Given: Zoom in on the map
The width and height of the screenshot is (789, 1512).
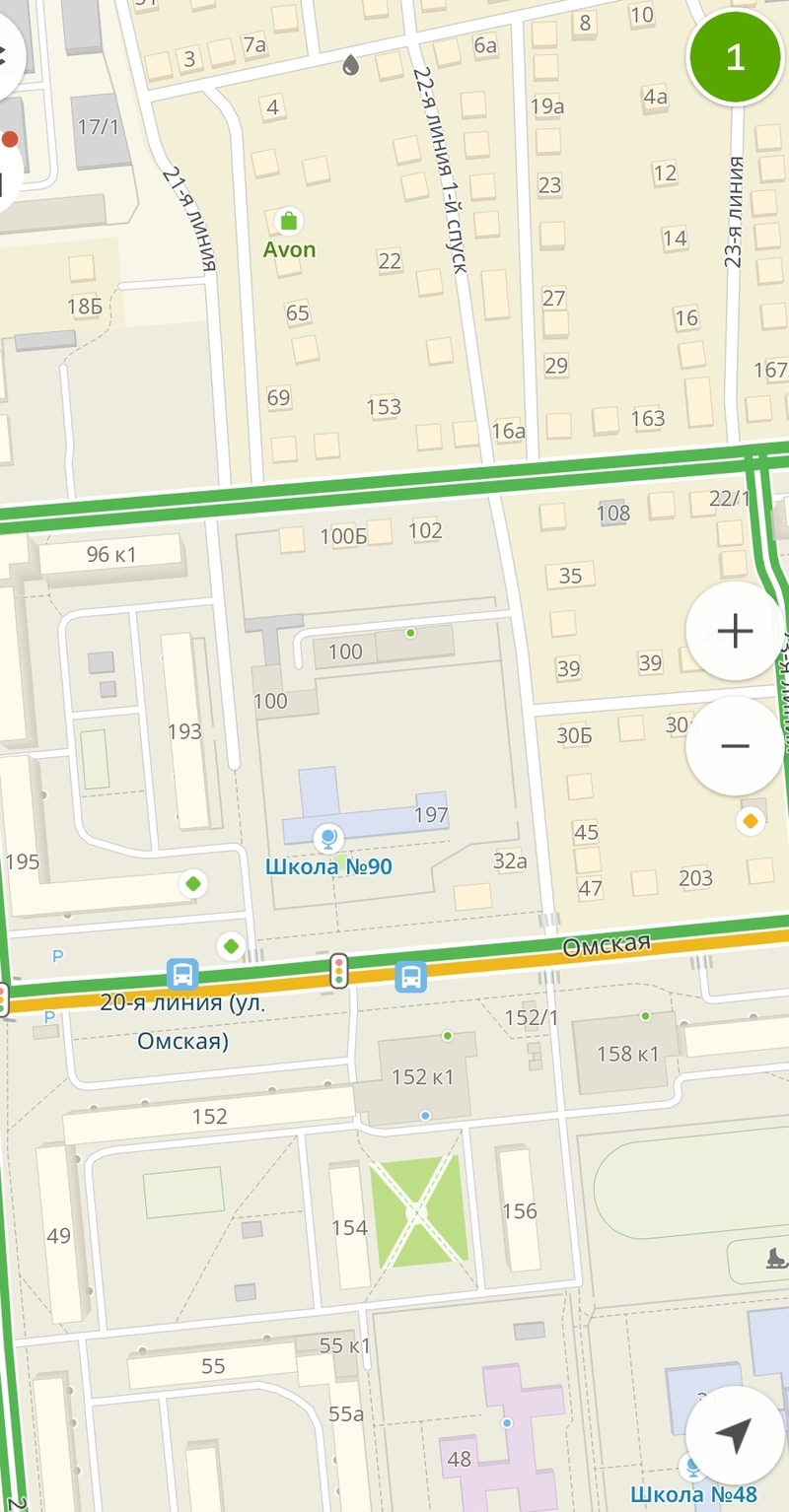Looking at the screenshot, I should 735,631.
